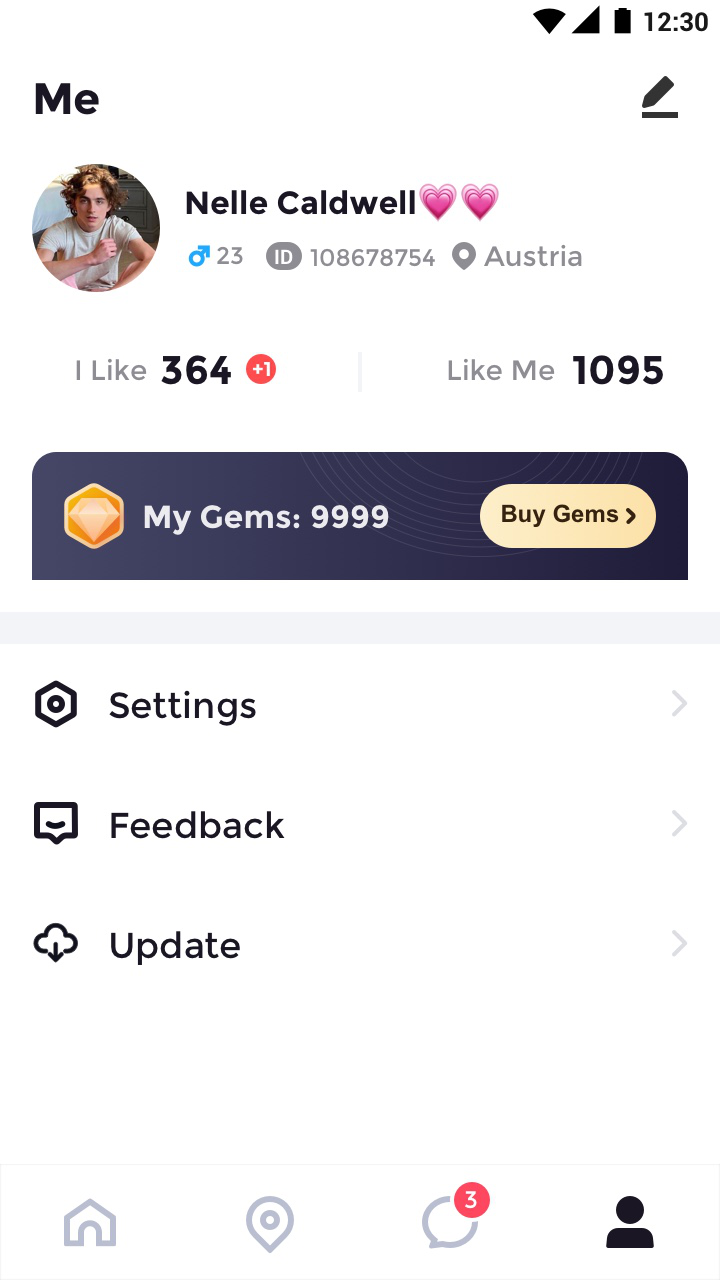The width and height of the screenshot is (720, 1280).
Task: Tap the Buy Gems button
Action: pos(567,516)
